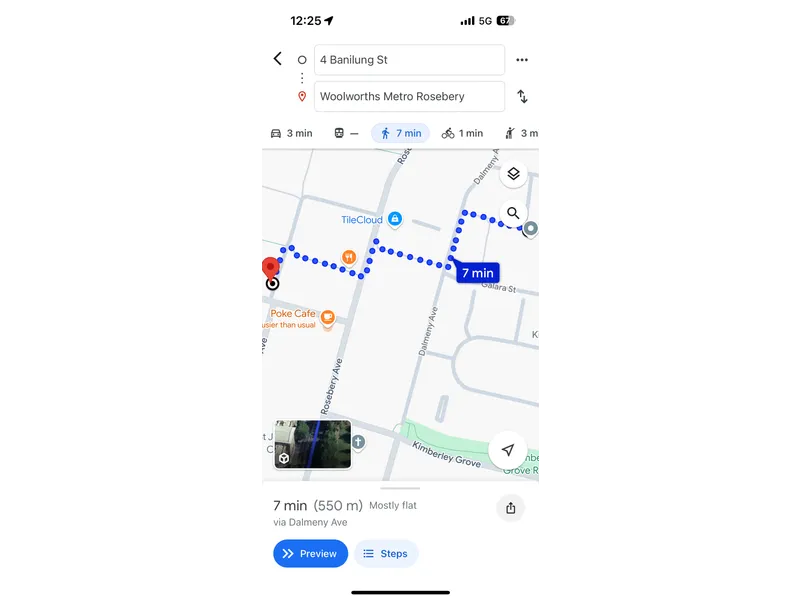Viewport: 800px width, 600px height.
Task: Open the Street View thumbnail
Action: 313,444
